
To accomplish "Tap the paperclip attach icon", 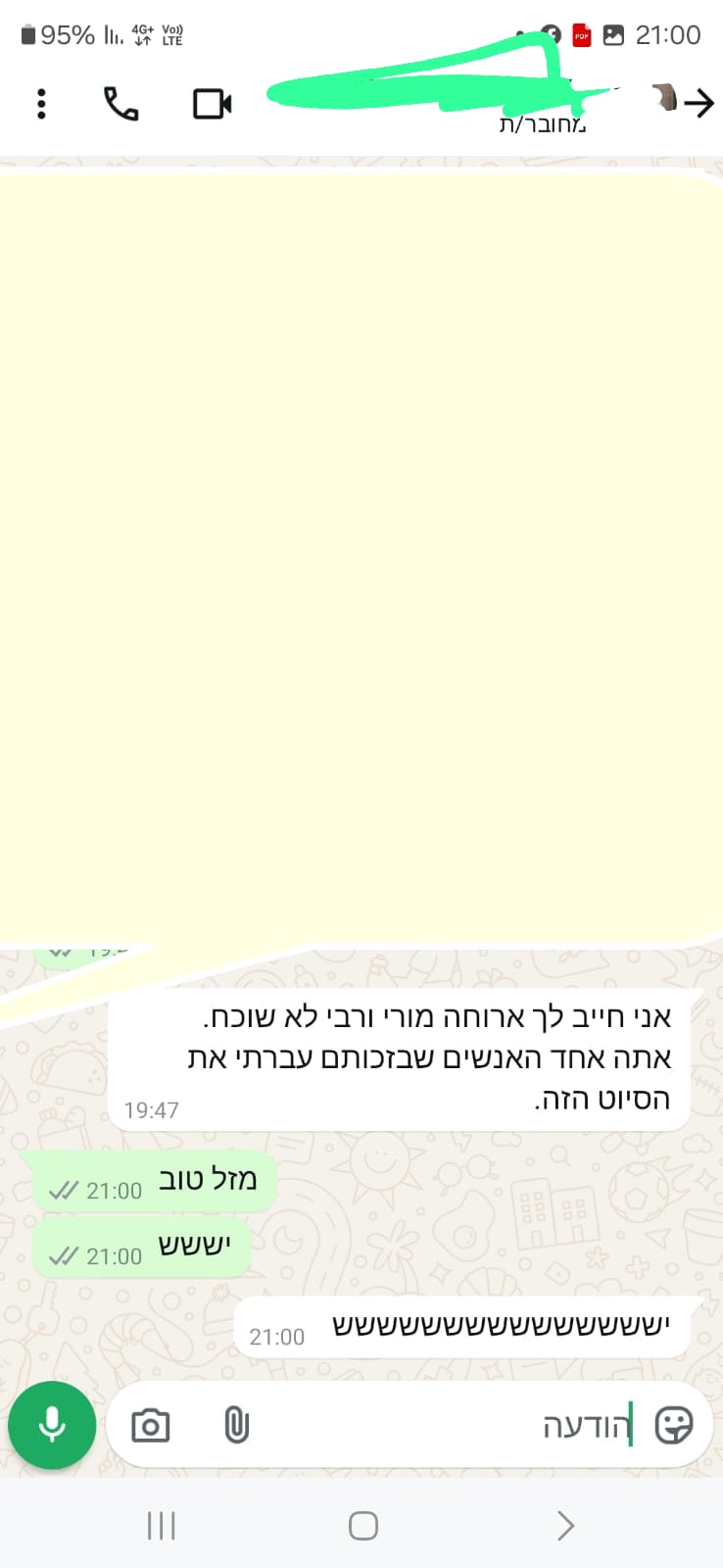I will 236,1425.
